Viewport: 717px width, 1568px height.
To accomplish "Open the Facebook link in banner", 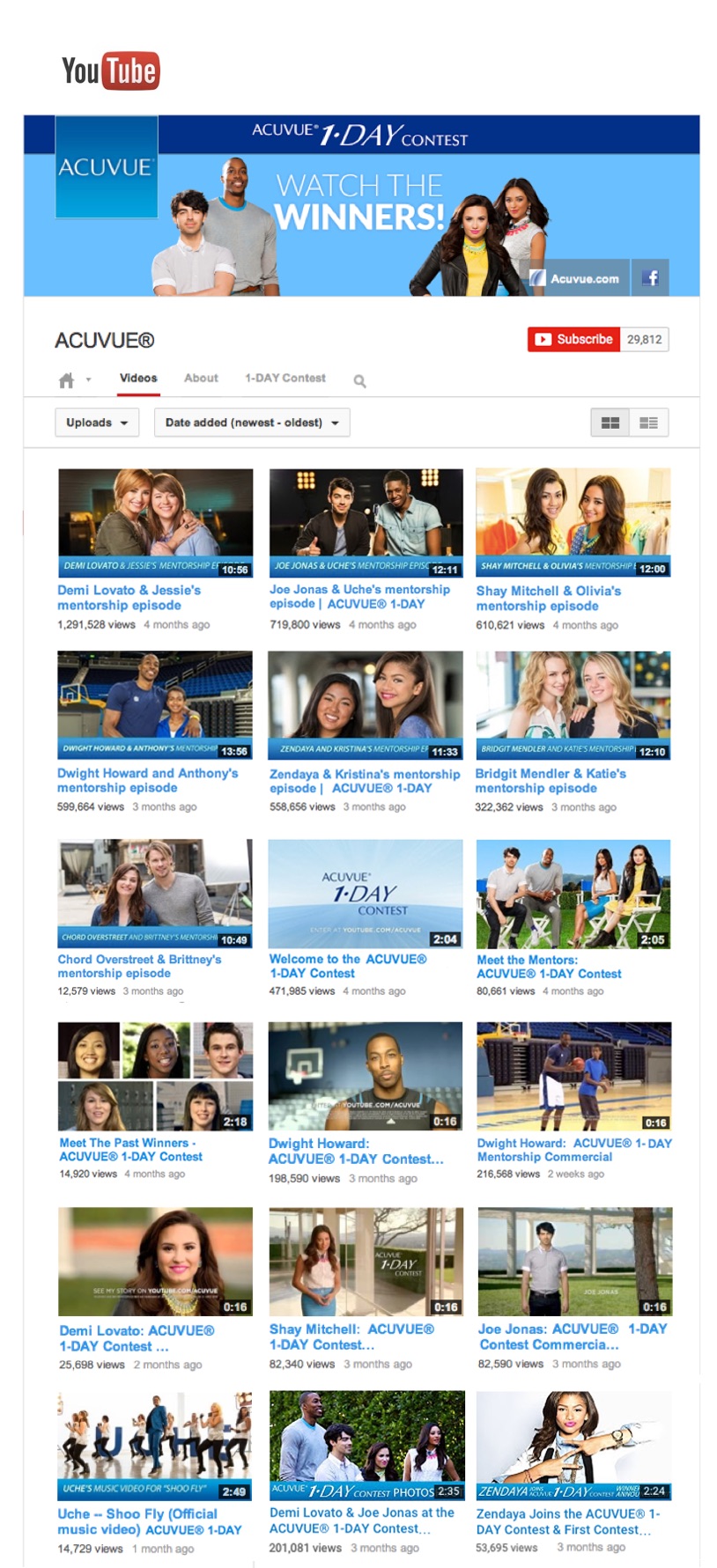I will click(x=650, y=278).
